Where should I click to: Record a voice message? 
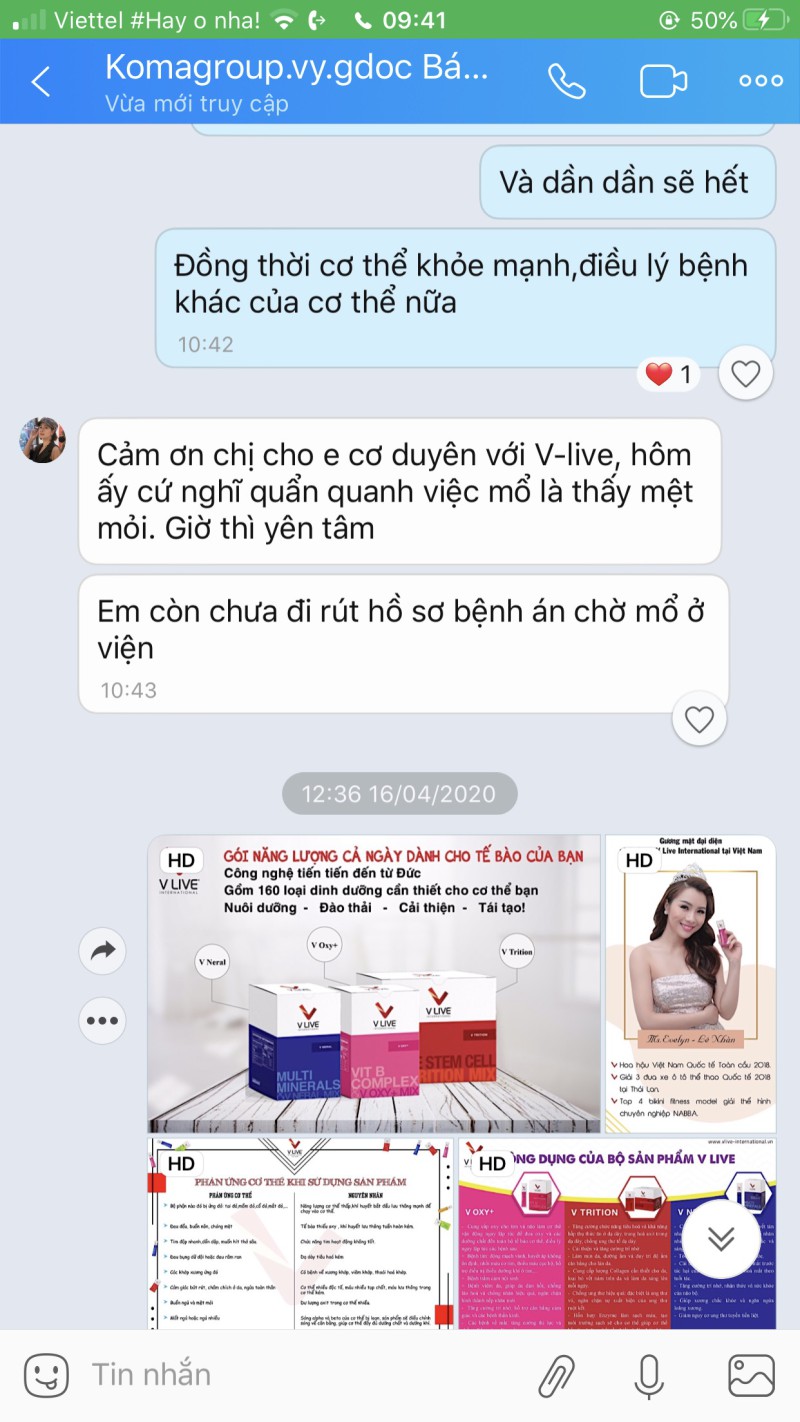click(x=650, y=1376)
